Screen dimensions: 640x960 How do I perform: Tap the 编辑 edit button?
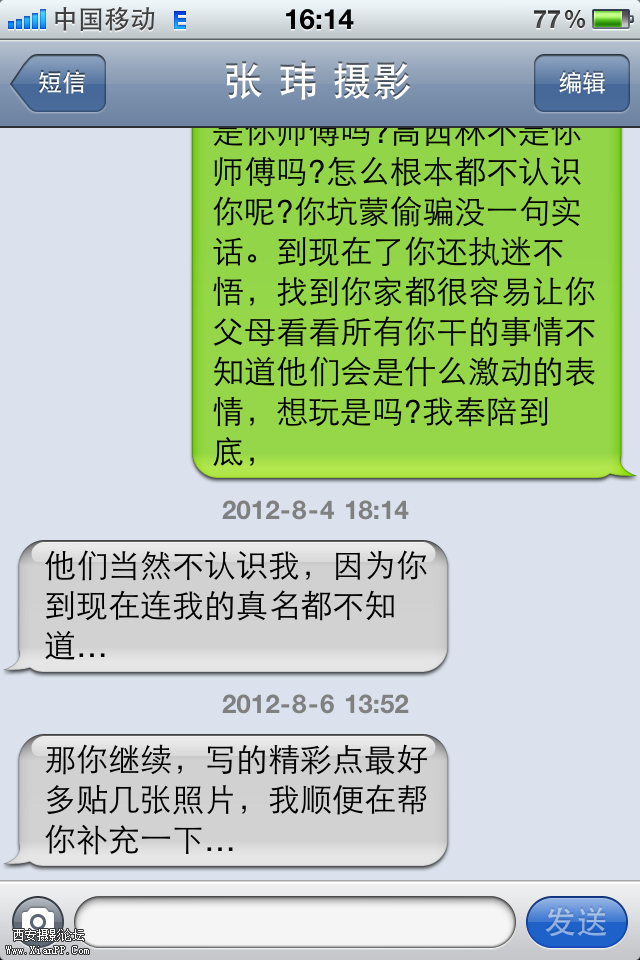581,83
